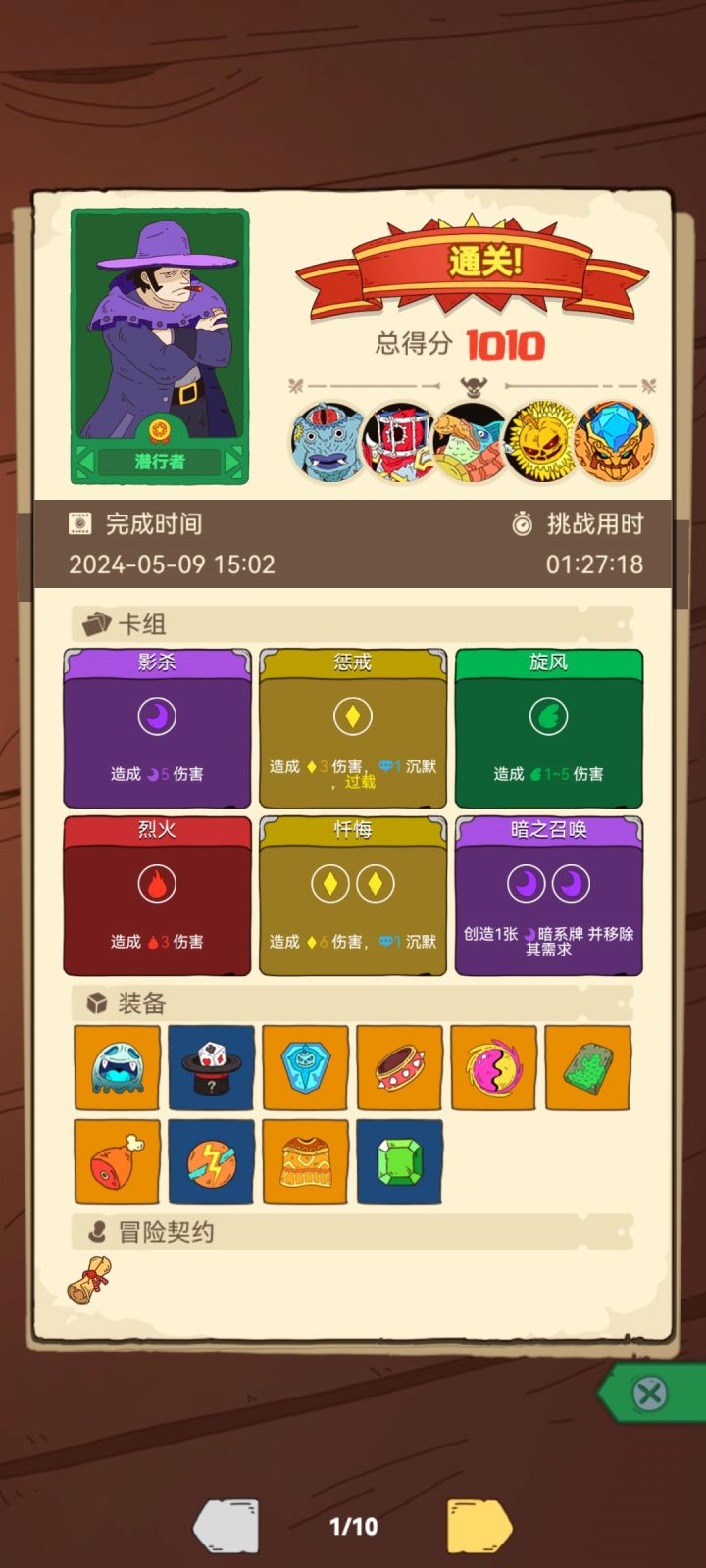Switch to the white card tab at bottom
The width and height of the screenshot is (706, 1568).
coord(227,1526)
